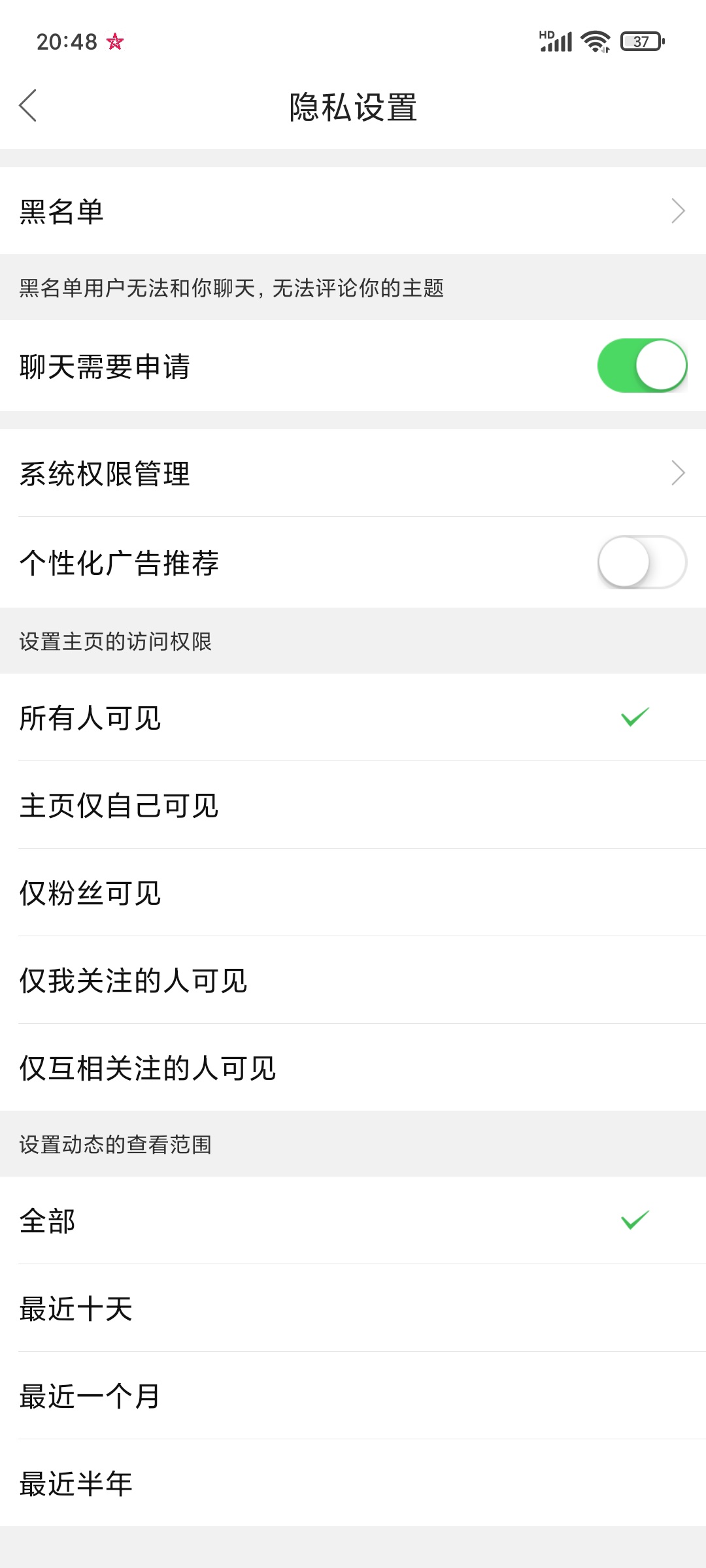The height and width of the screenshot is (1568, 706).
Task: Choose 主页仅自己可见
Action: 353,805
